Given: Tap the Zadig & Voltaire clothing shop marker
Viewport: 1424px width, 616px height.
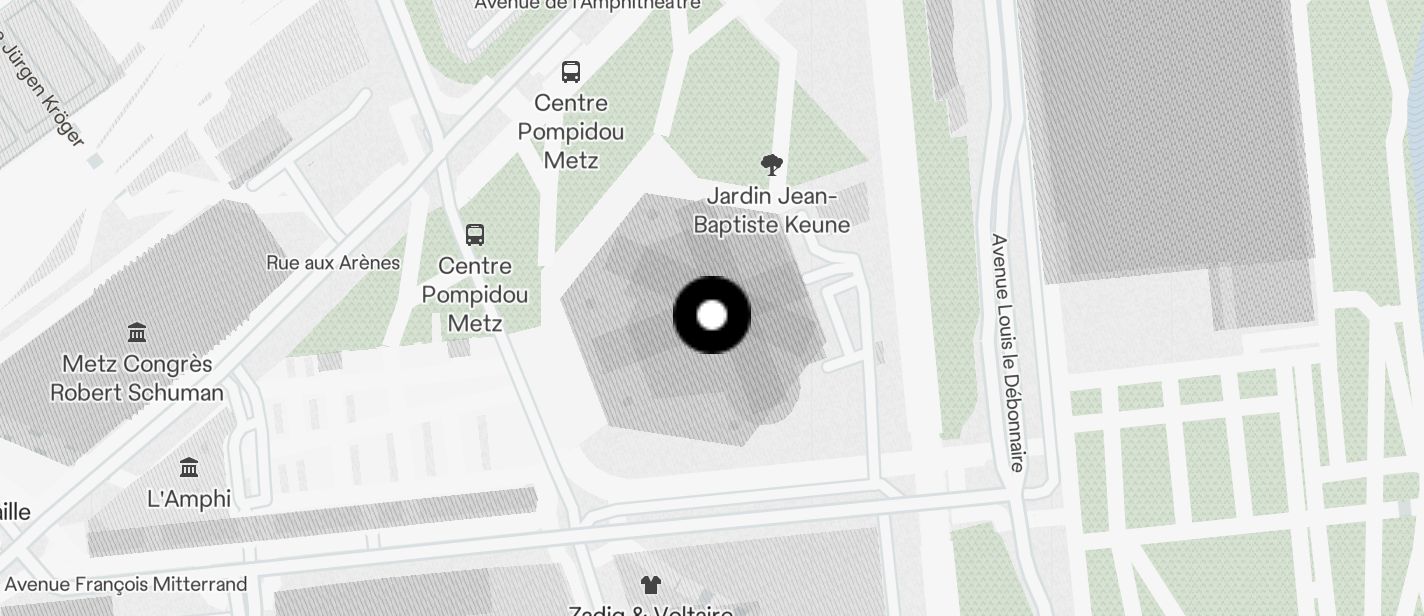Looking at the screenshot, I should [x=651, y=584].
